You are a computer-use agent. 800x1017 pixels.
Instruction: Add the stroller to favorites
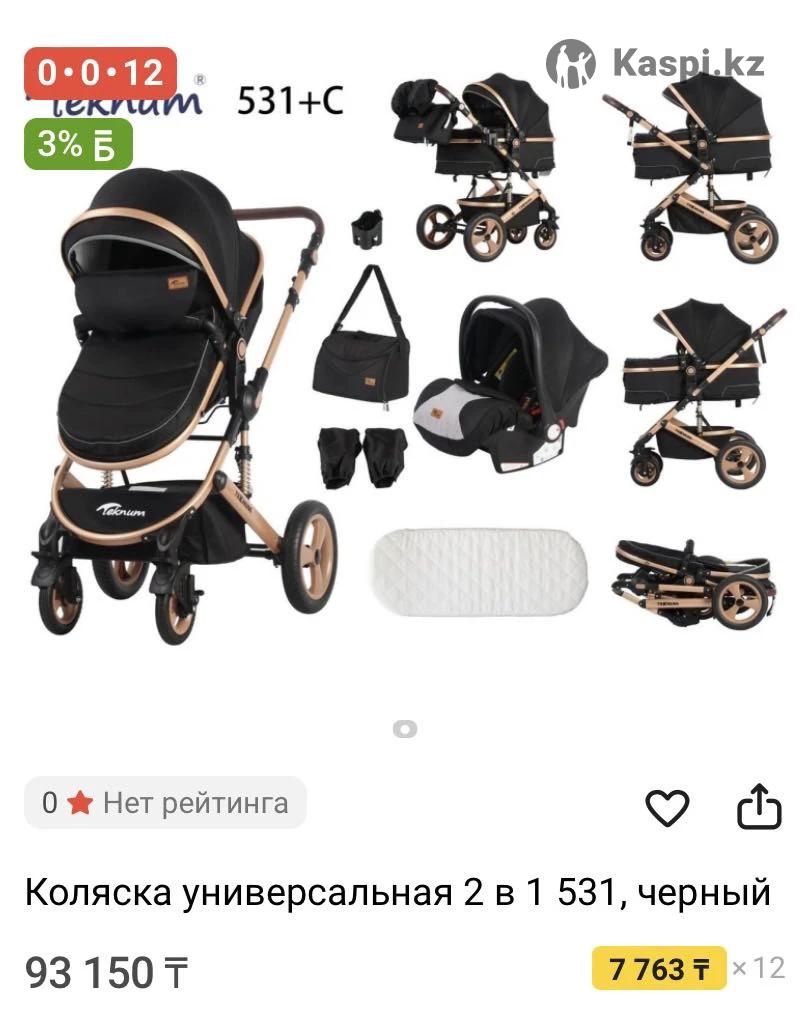point(667,807)
